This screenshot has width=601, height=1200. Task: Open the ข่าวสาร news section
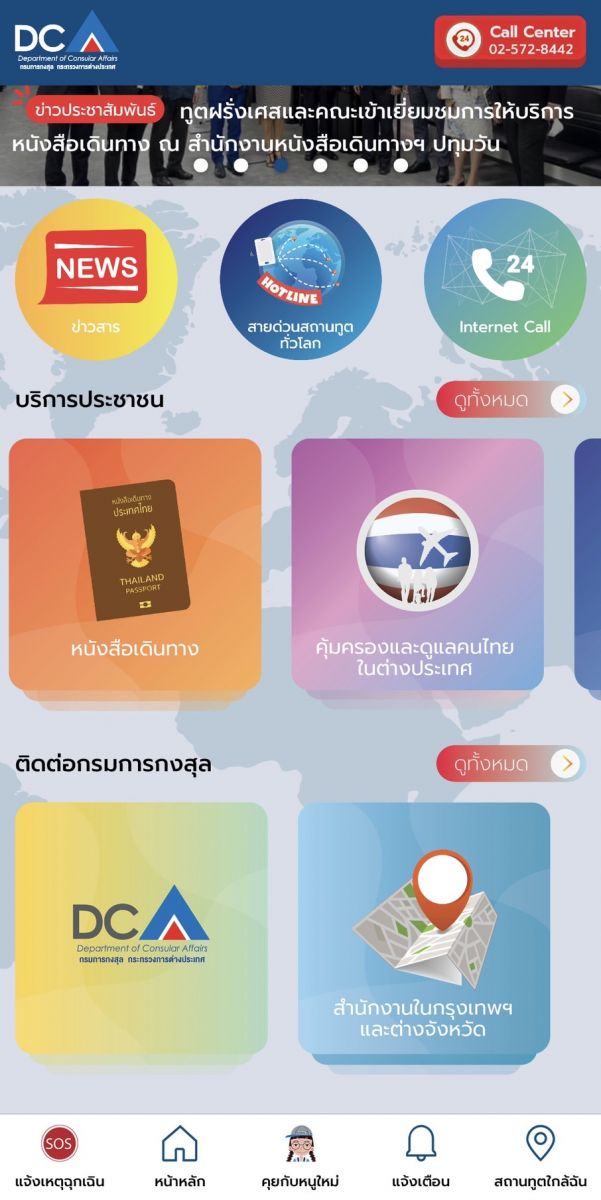click(x=97, y=279)
